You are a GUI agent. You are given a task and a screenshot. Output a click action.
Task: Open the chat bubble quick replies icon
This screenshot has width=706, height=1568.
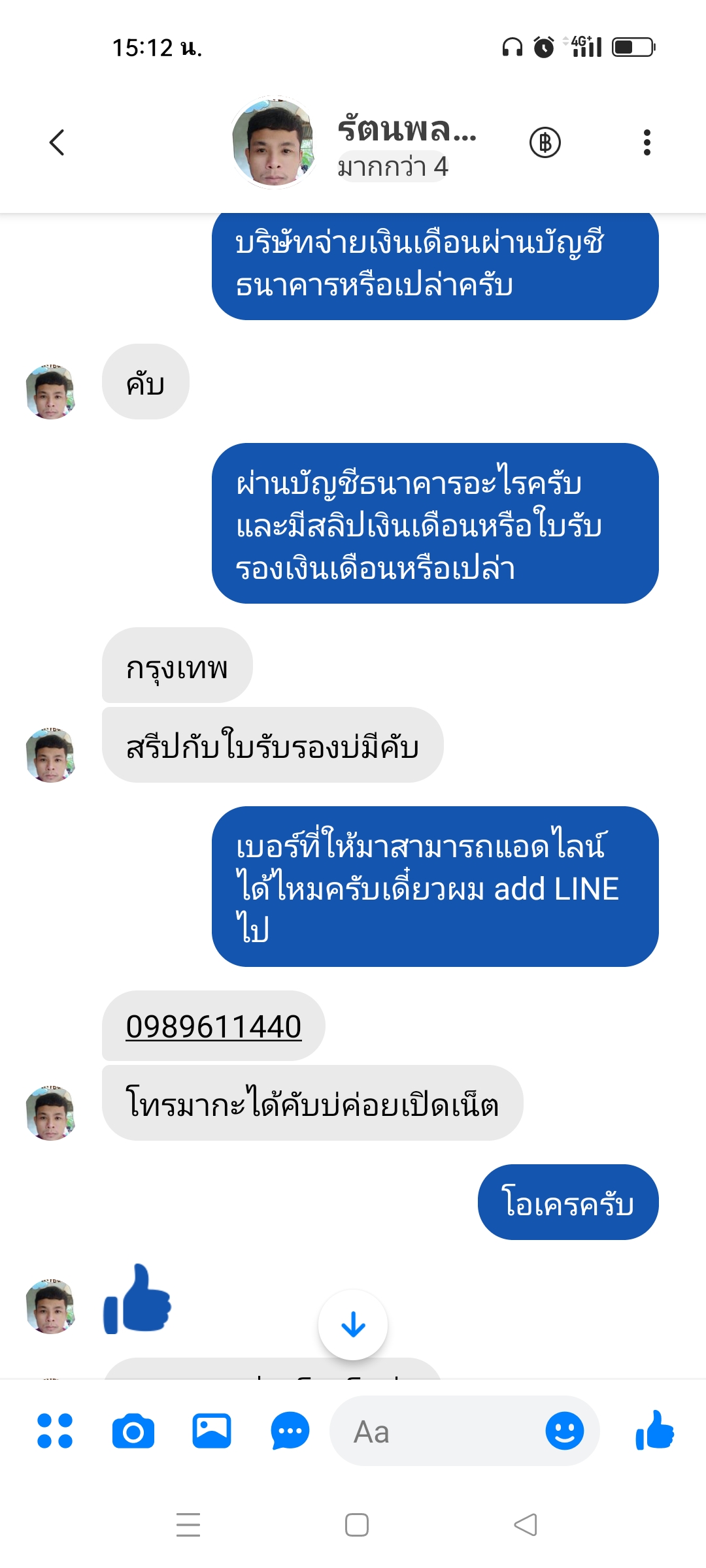click(x=290, y=1431)
